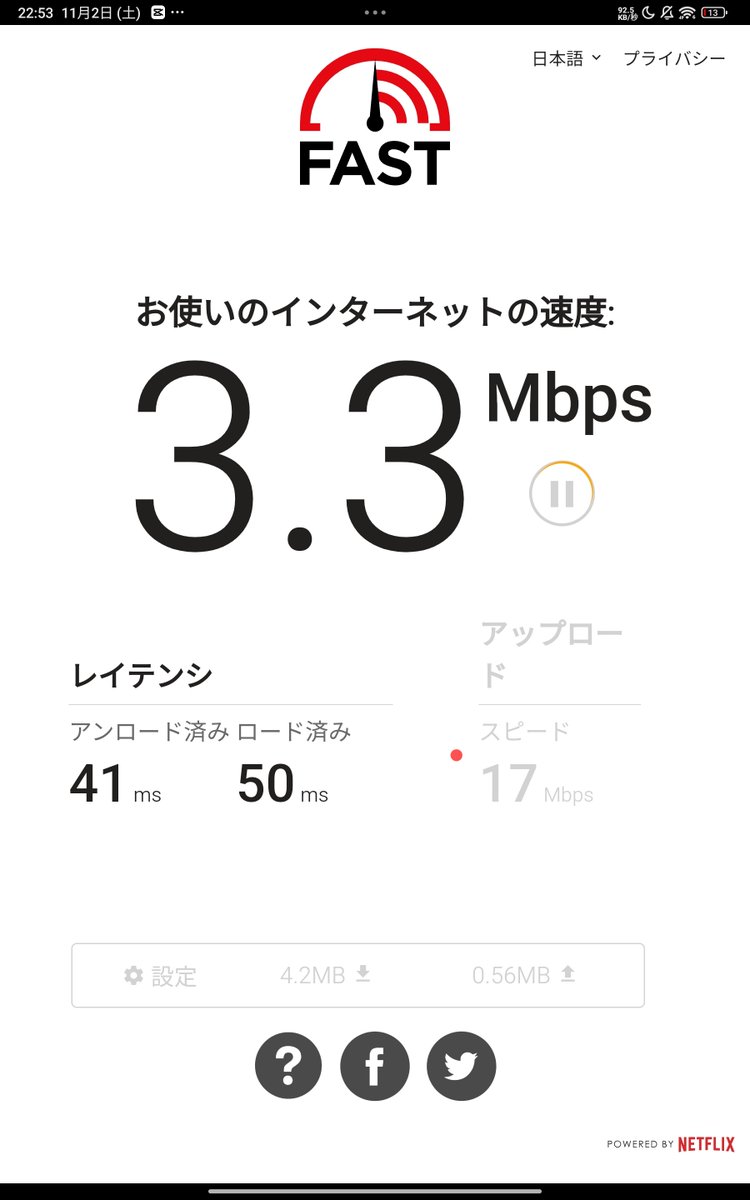Tap the question mark help icon
750x1200 pixels.
(288, 1066)
